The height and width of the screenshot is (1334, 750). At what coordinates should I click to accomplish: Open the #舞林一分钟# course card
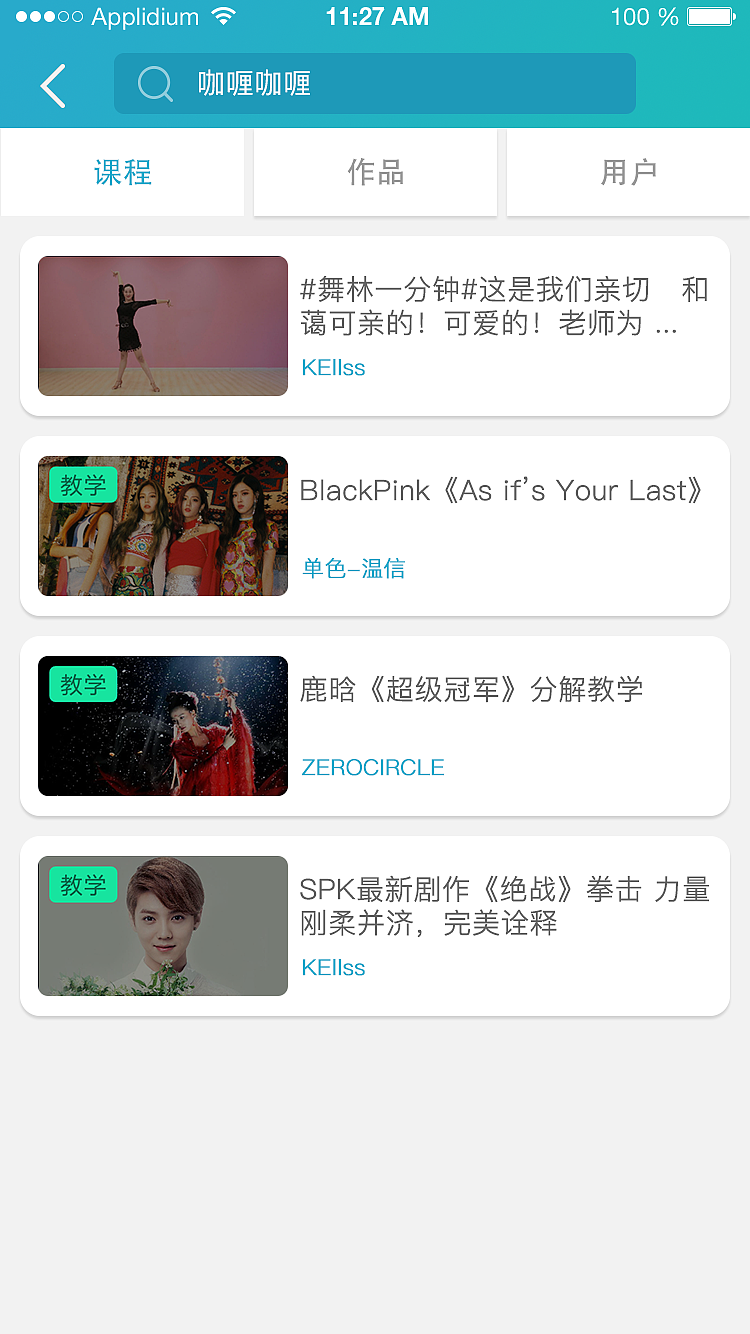[375, 326]
